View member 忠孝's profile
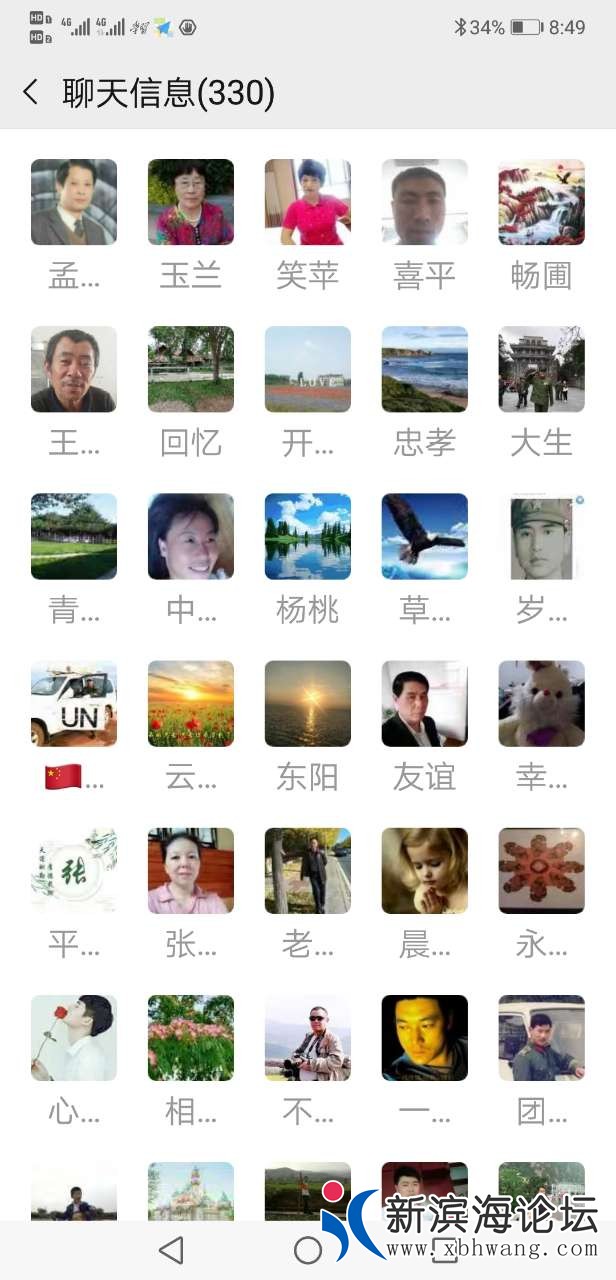This screenshot has height=1280, width=616. [x=424, y=369]
